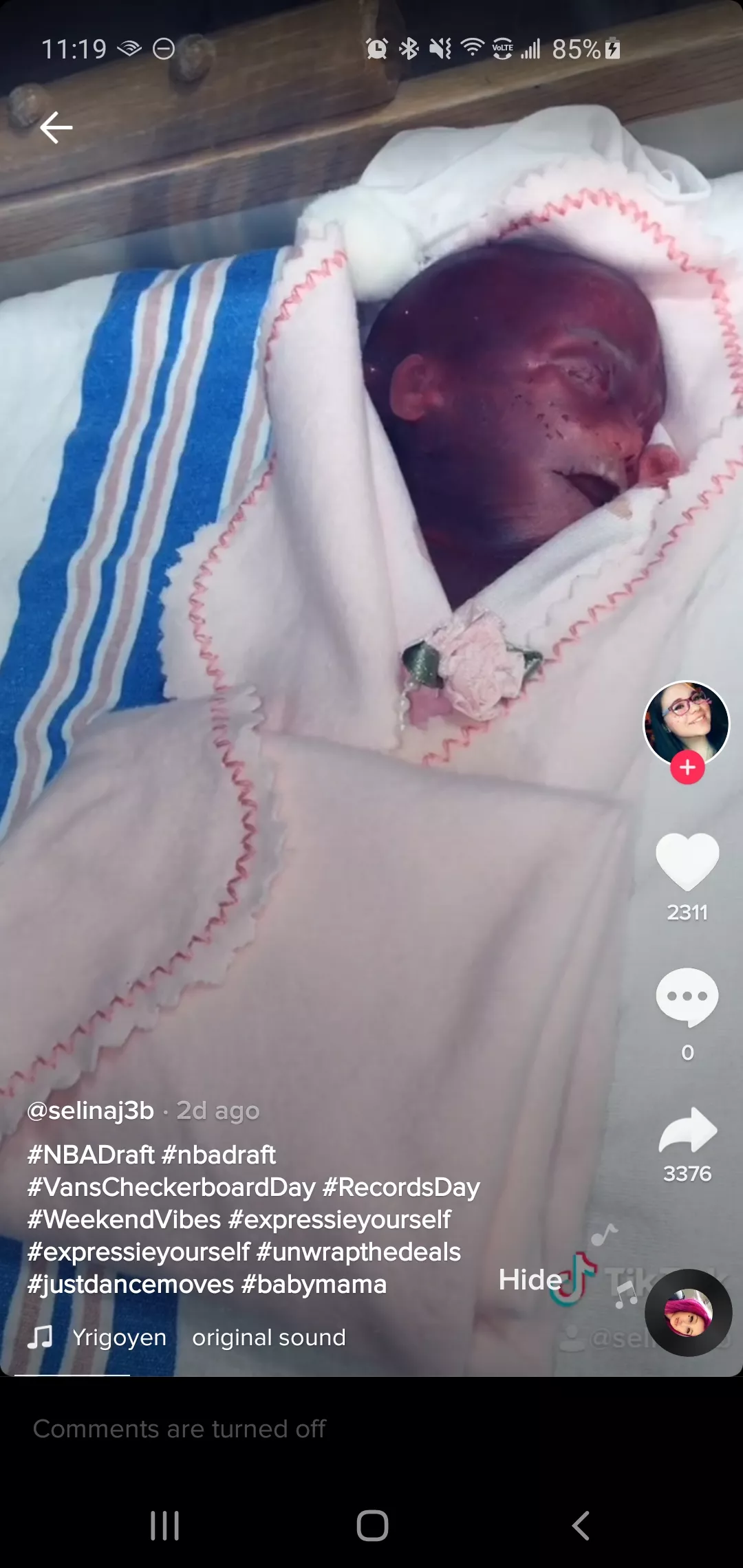Screen dimensions: 743x1568
Task: Go to home via system navigation
Action: click(x=372, y=1525)
